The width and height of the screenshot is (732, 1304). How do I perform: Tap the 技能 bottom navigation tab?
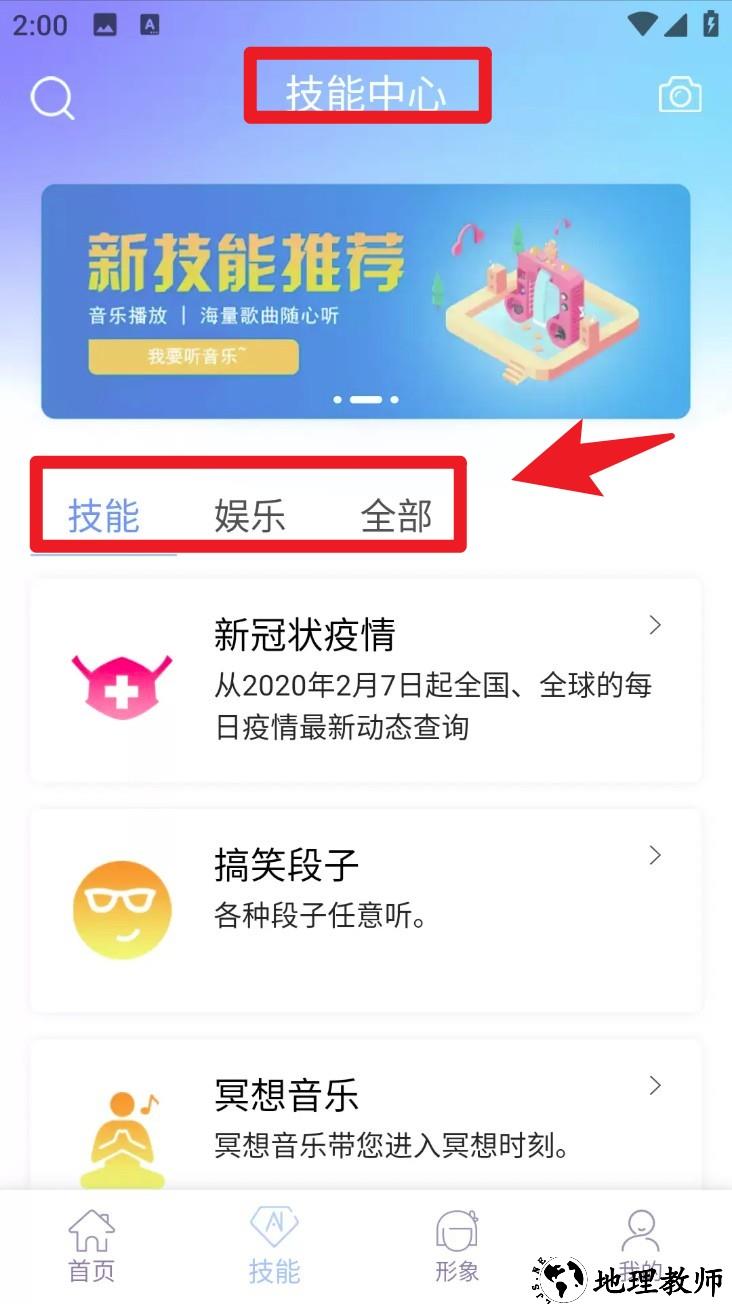[274, 1246]
